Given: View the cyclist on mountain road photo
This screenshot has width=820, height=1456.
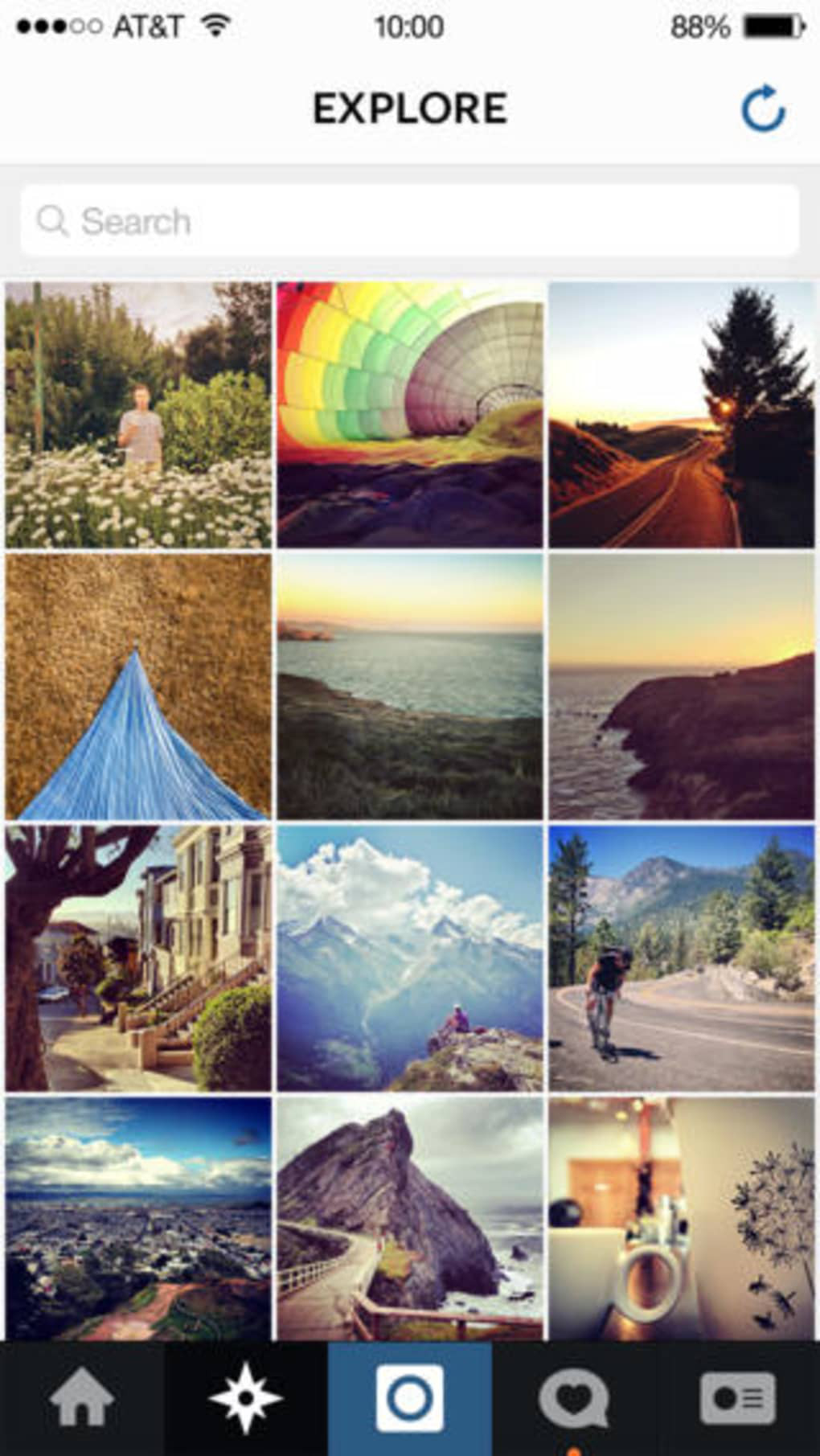Looking at the screenshot, I should (x=682, y=958).
